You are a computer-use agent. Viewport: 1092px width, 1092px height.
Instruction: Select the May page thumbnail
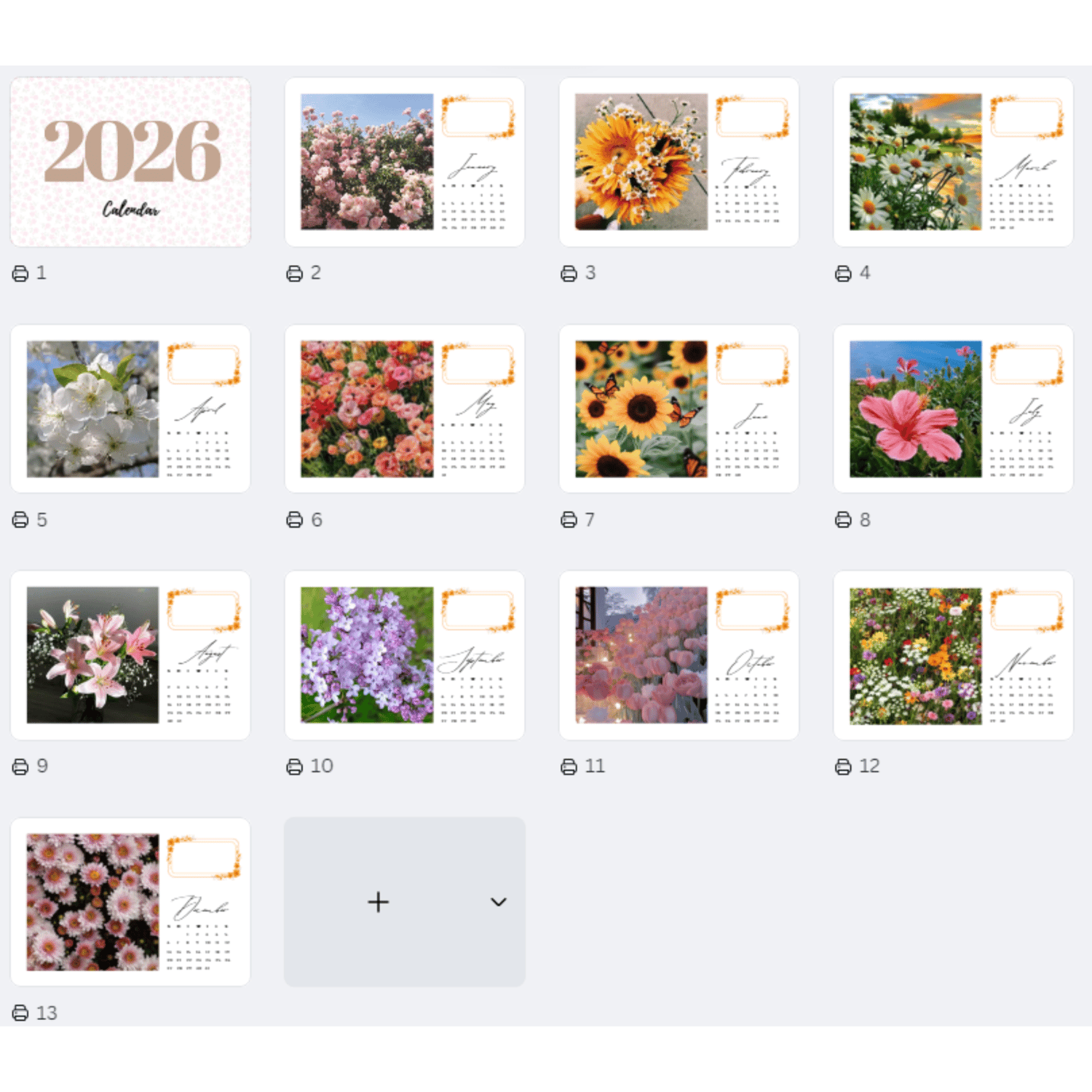point(404,408)
